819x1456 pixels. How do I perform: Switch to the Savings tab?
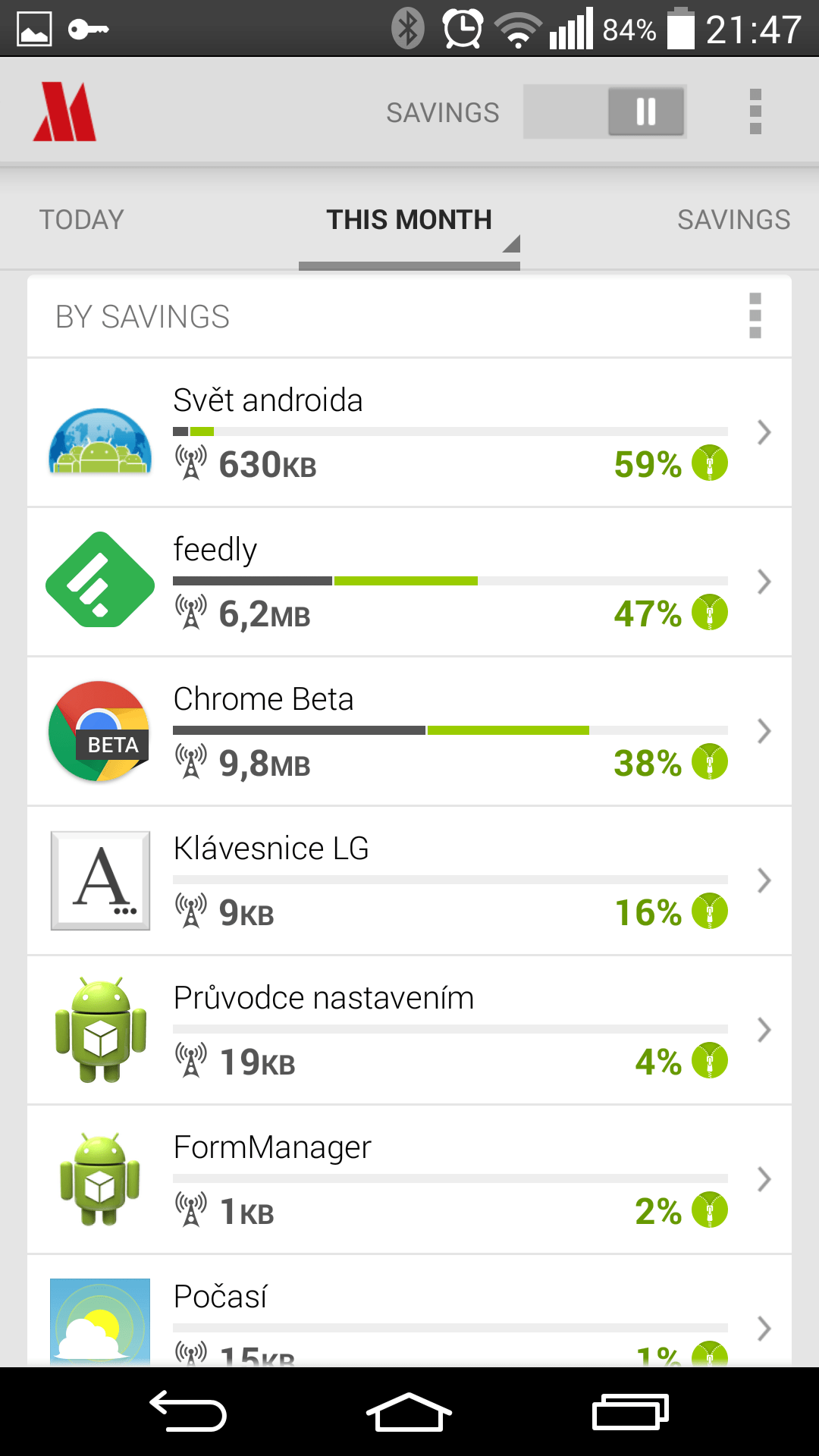[733, 220]
